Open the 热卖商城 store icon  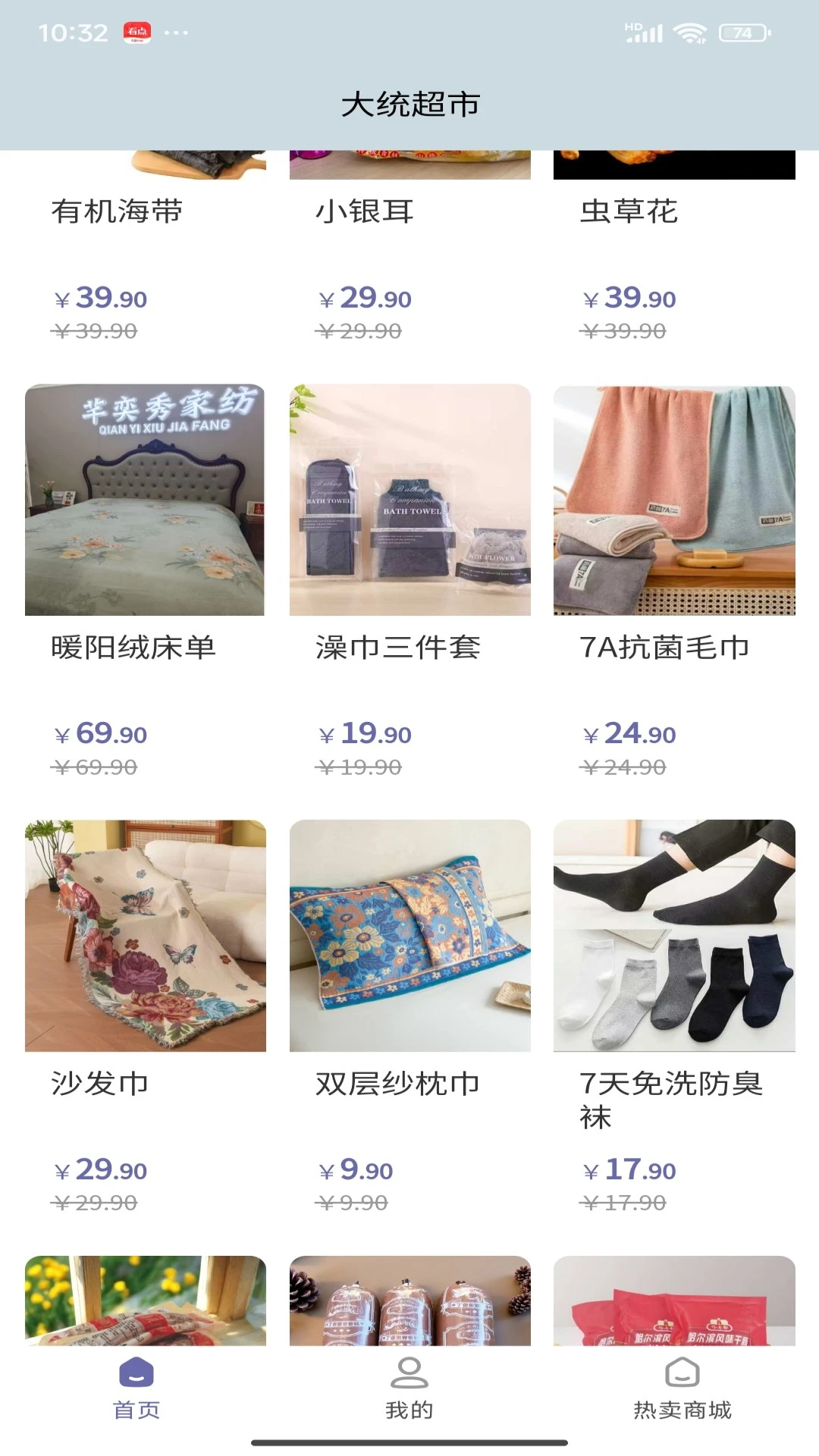(x=682, y=1382)
